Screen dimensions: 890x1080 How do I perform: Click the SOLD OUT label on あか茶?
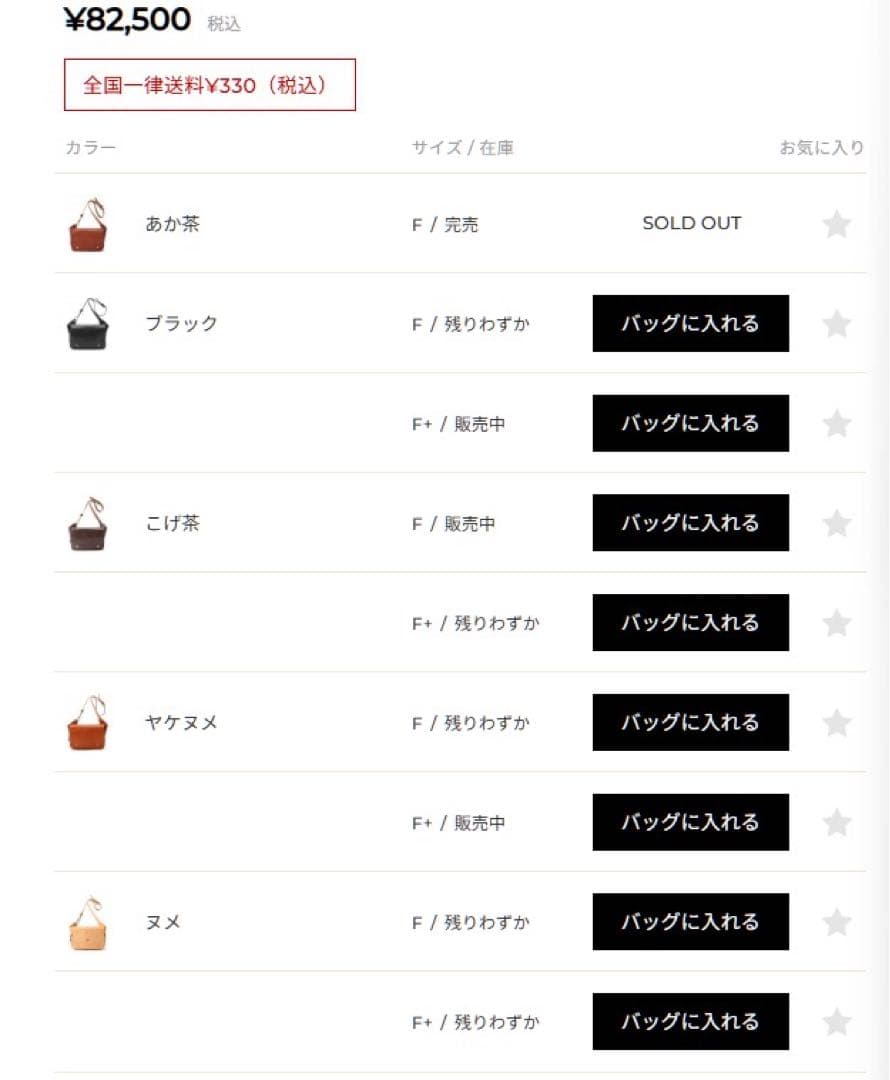click(x=691, y=223)
